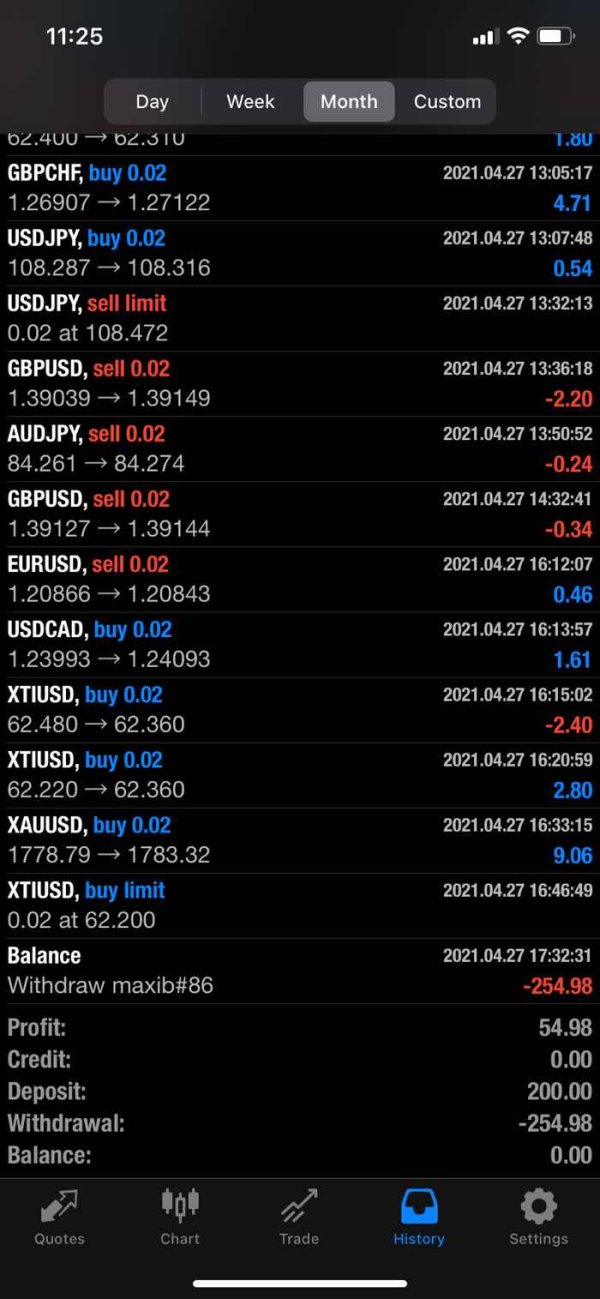Expand the AUDJPY sell 0.02 trade
Viewport: 600px width, 1299px height.
300,449
